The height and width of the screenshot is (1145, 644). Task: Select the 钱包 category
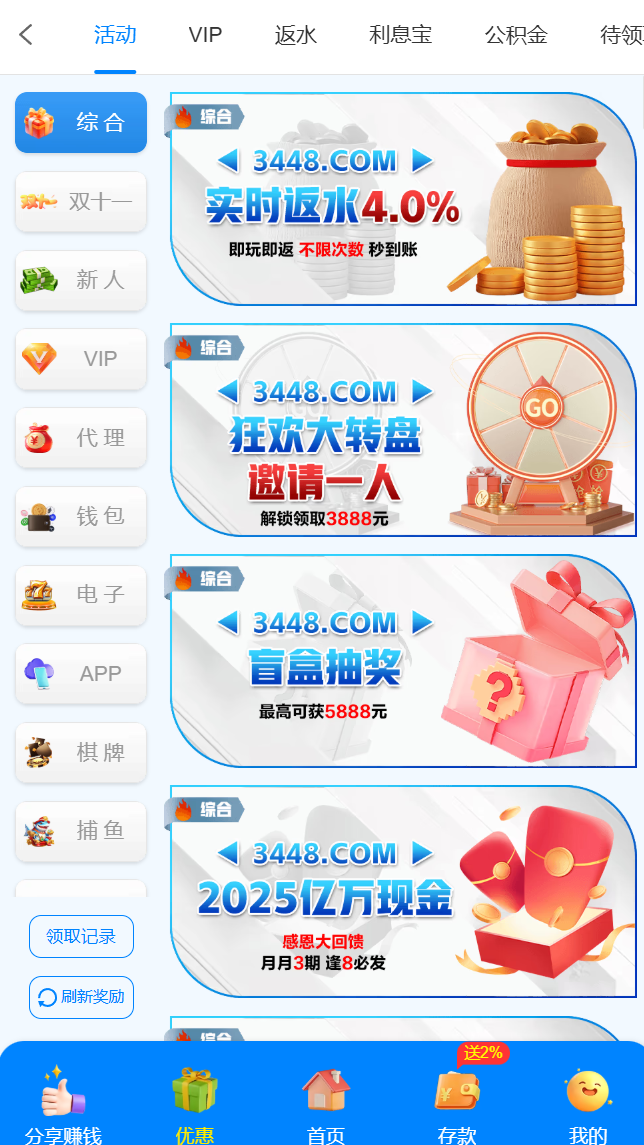click(81, 516)
